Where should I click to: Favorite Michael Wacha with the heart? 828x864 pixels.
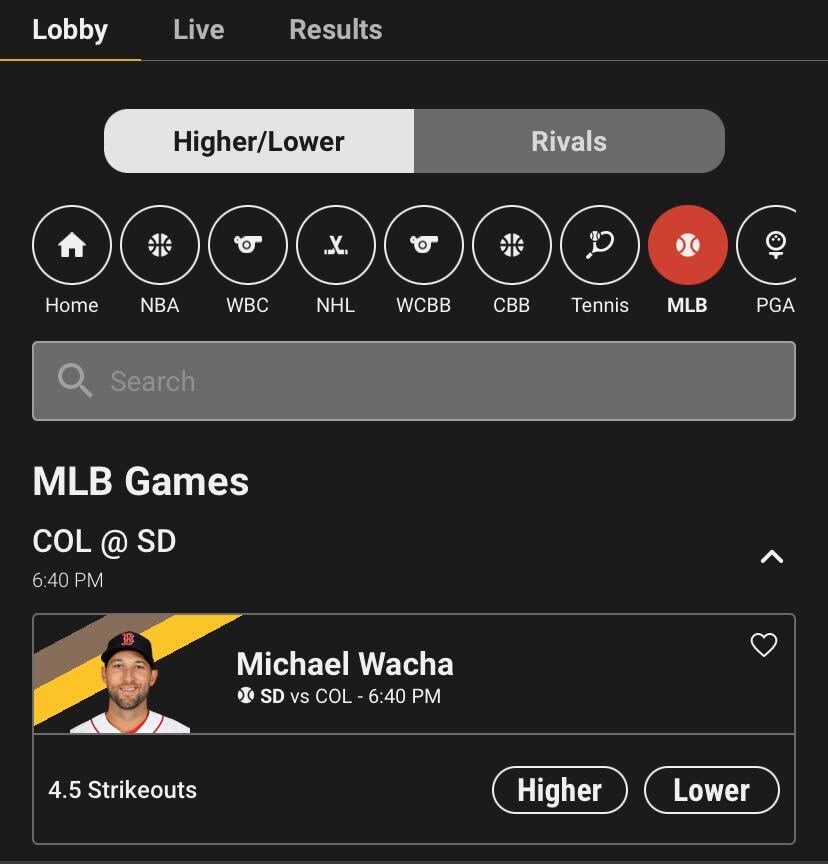764,645
